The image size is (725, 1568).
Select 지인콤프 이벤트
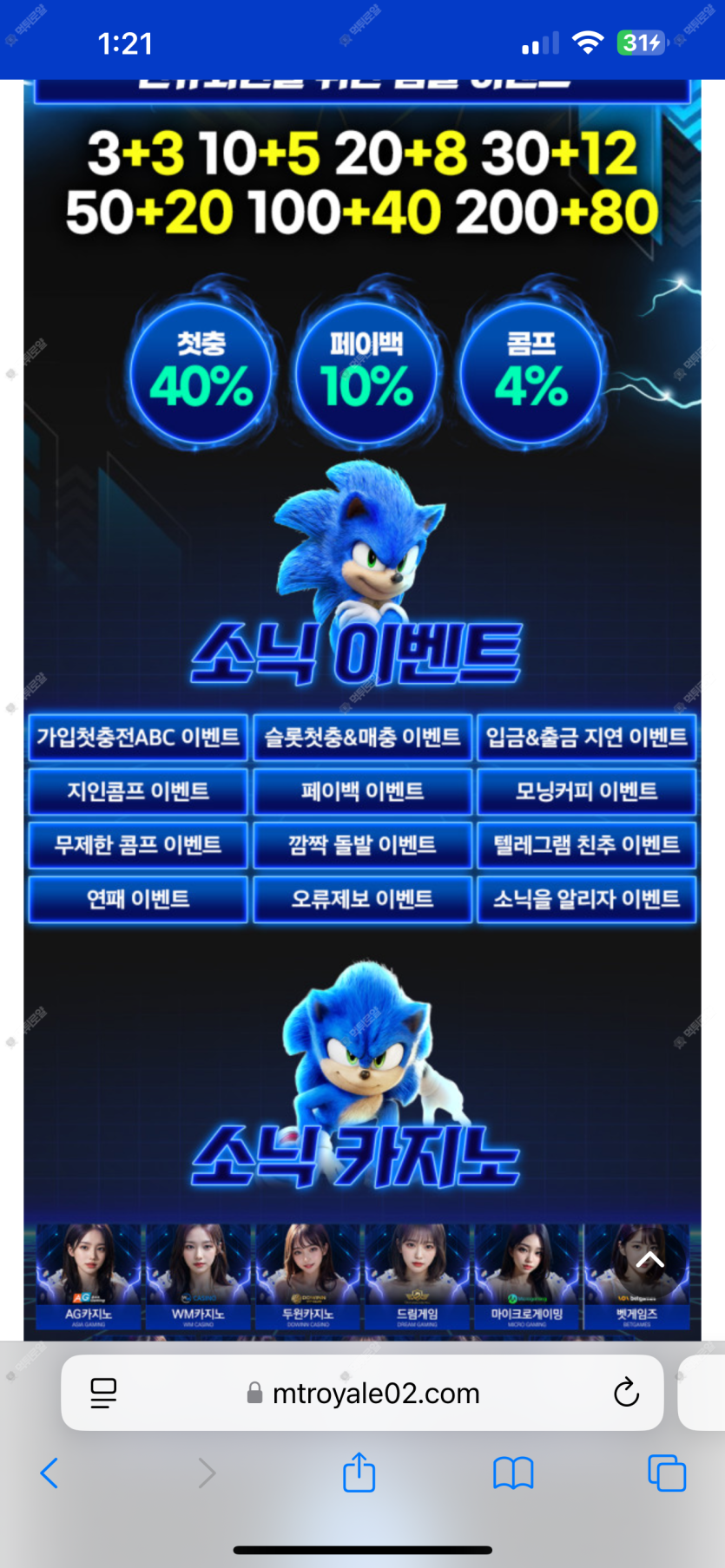138,791
